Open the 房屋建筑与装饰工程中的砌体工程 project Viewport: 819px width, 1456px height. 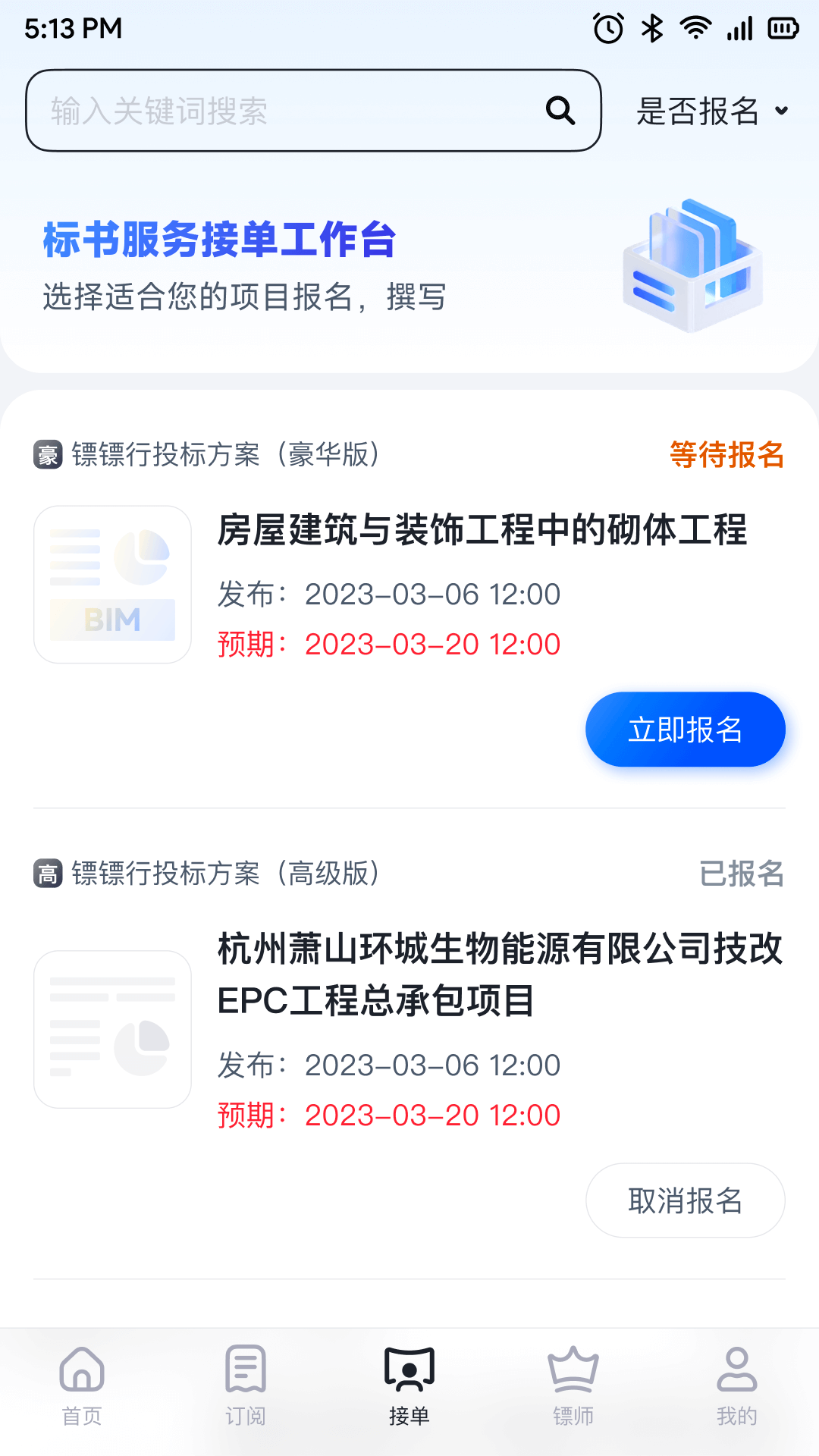point(482,529)
